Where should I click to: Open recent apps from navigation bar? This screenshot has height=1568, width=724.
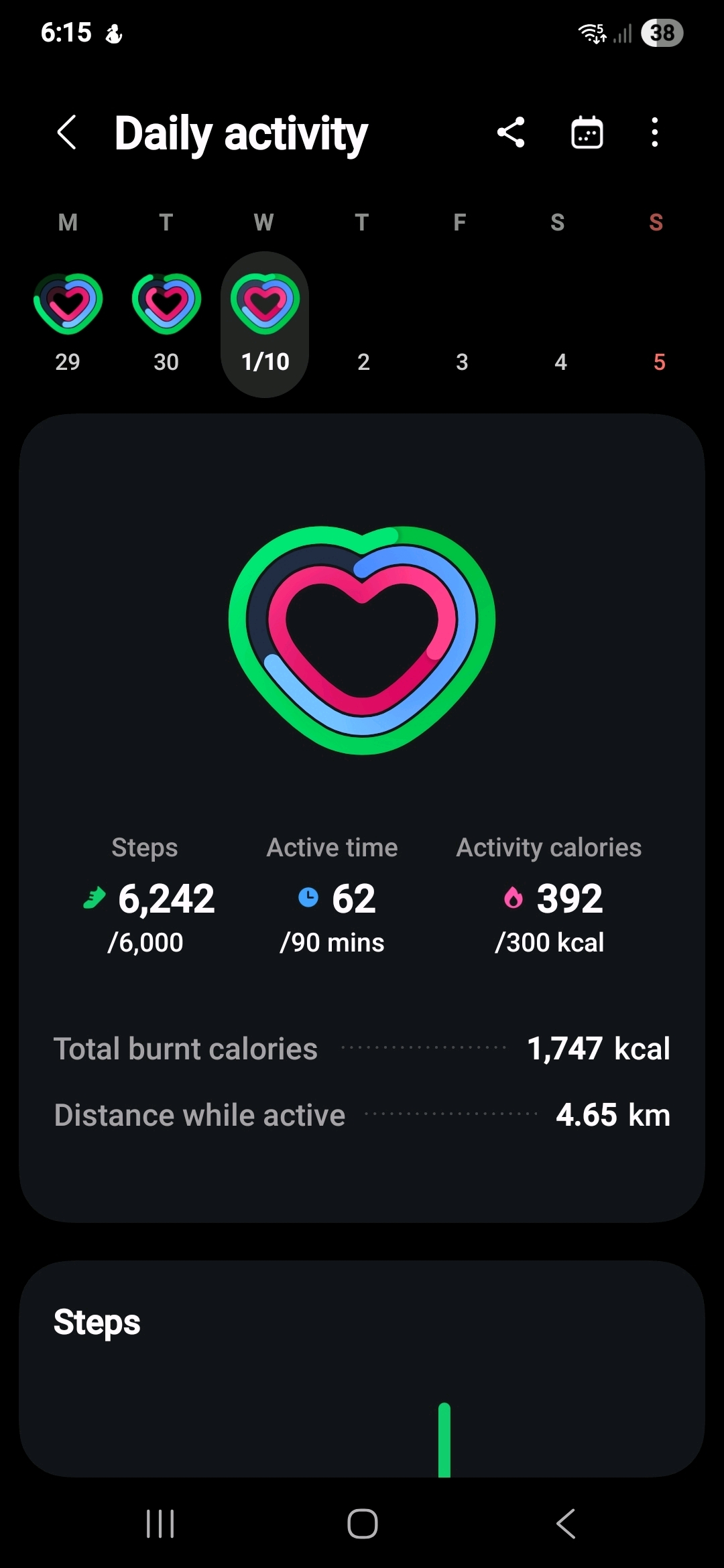click(x=160, y=1524)
